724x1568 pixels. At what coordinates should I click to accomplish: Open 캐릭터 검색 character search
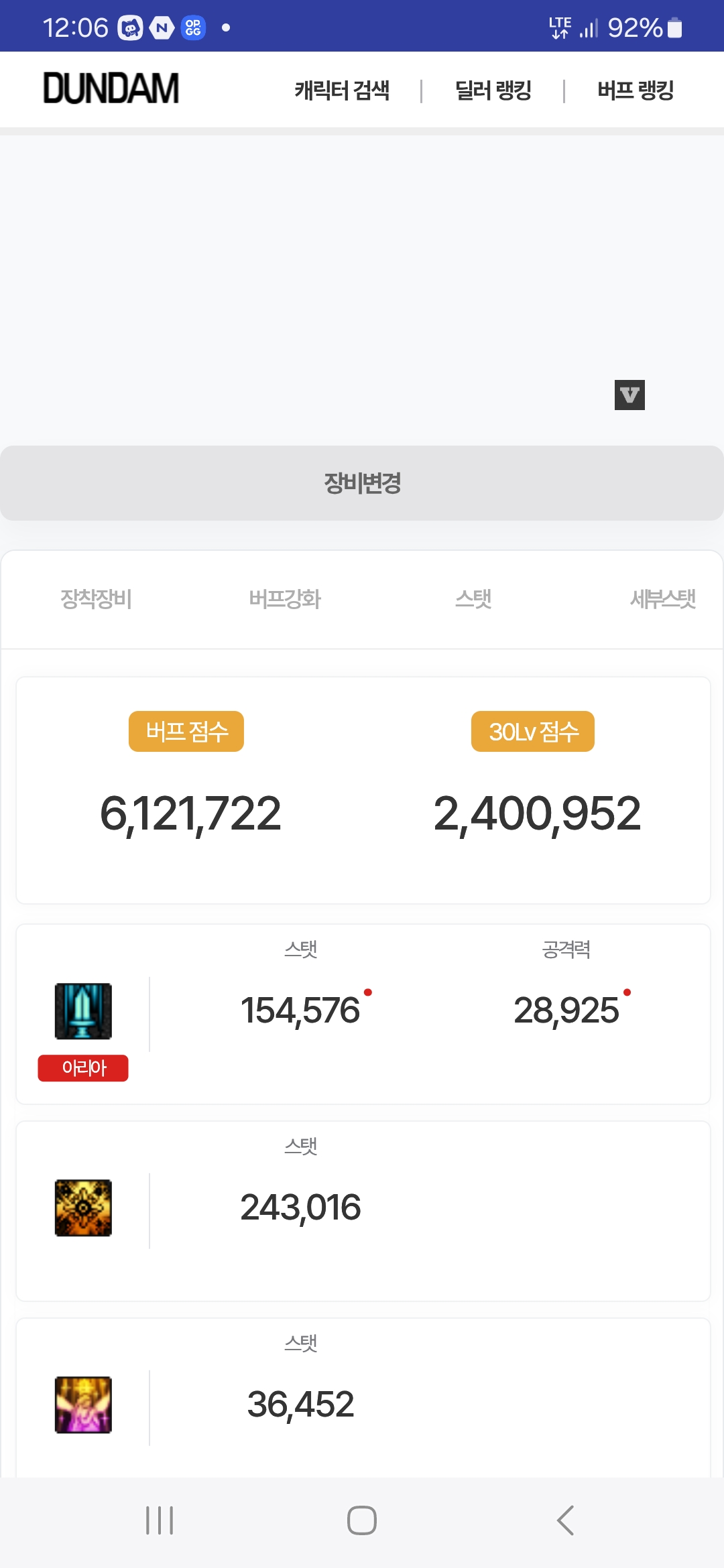[342, 90]
